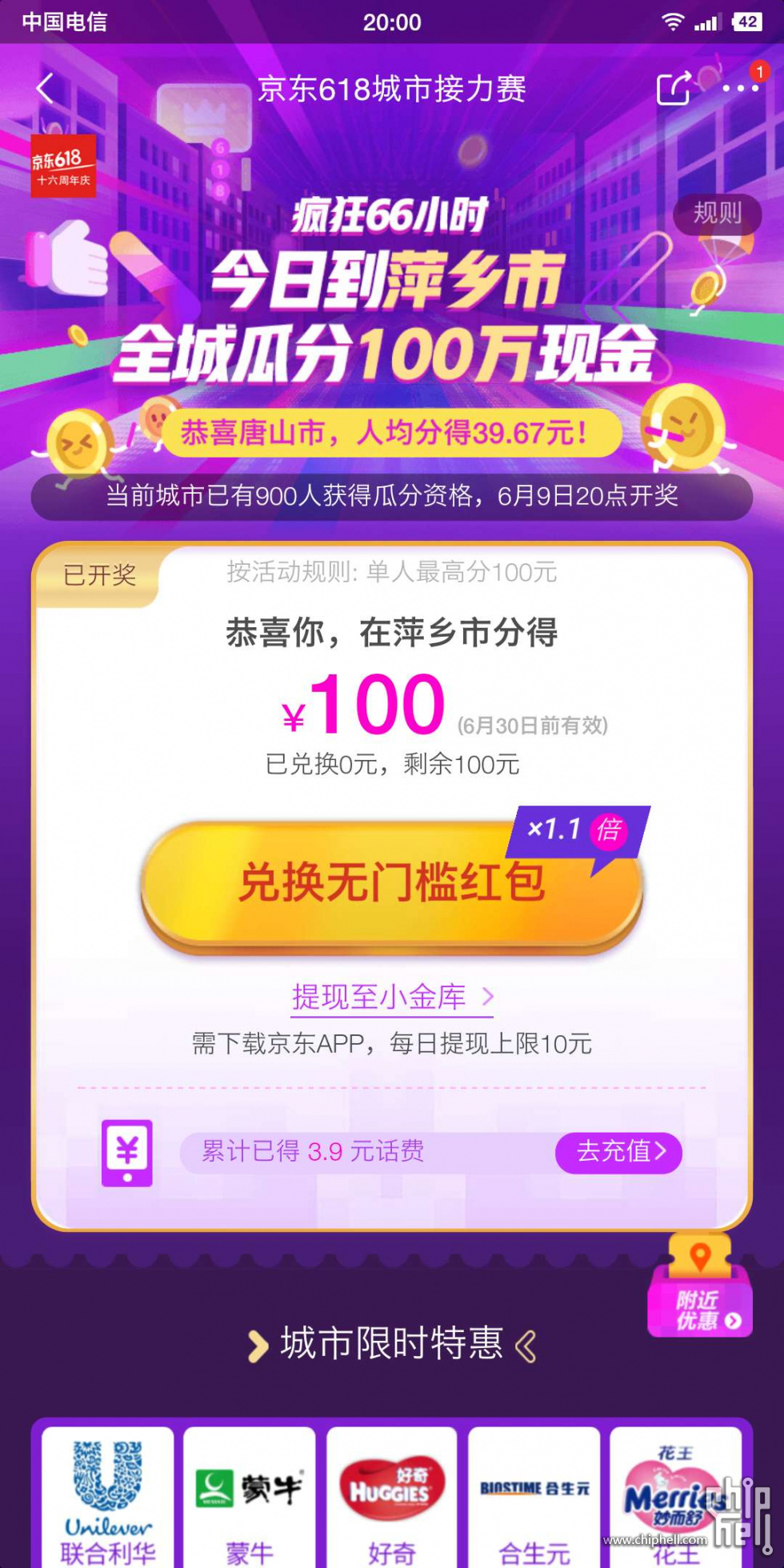Select the 好奇 Huggies brand card
This screenshot has width=784, height=1568.
pyautogui.click(x=392, y=1496)
